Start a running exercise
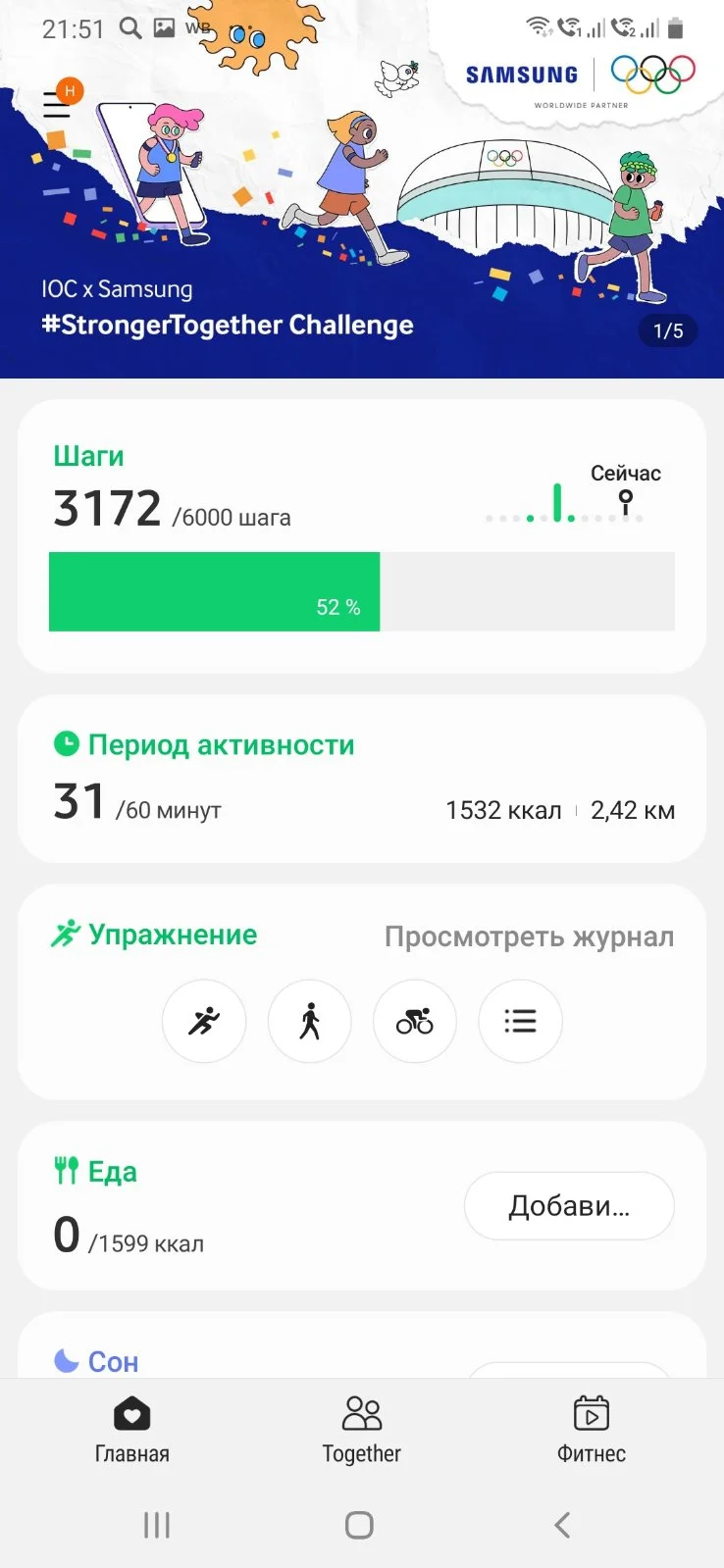 click(204, 1021)
